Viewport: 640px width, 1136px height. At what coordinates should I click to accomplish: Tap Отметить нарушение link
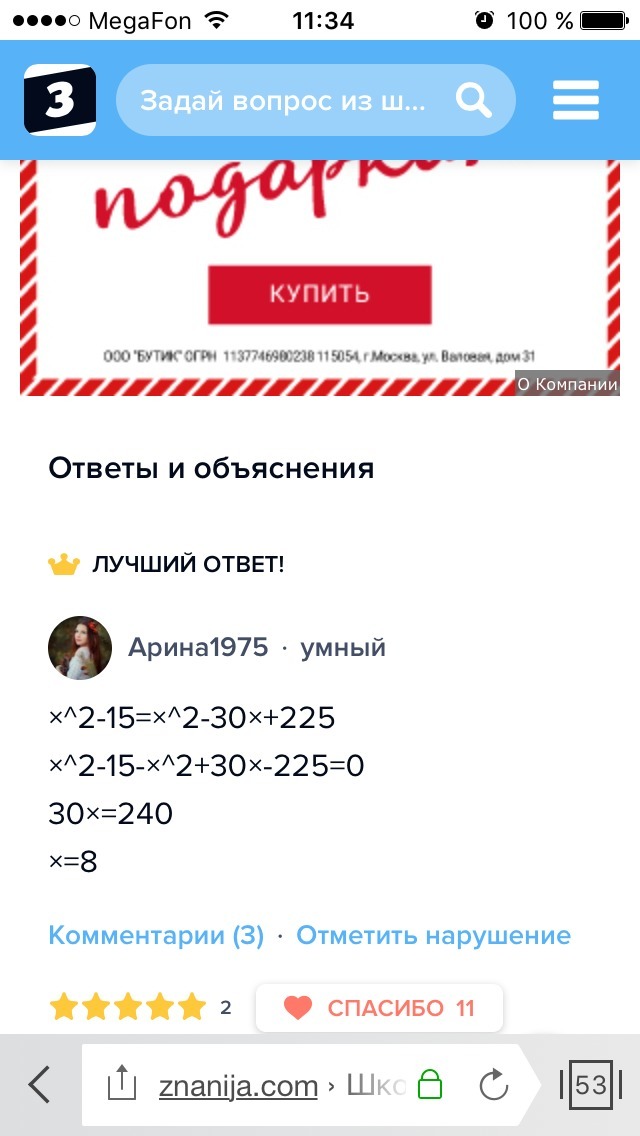click(x=433, y=936)
